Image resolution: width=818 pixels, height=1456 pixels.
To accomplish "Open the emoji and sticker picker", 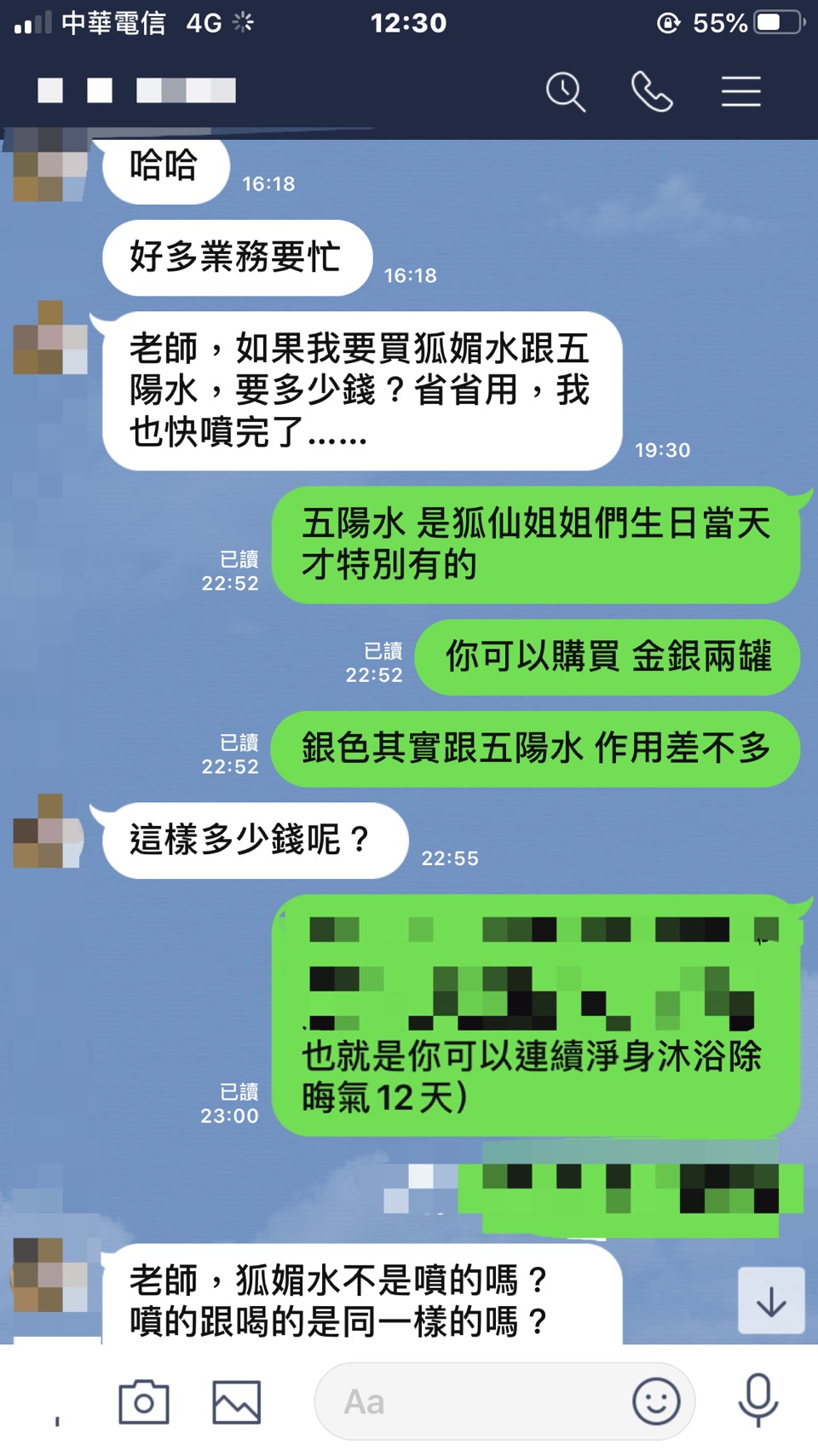I will (x=656, y=1402).
